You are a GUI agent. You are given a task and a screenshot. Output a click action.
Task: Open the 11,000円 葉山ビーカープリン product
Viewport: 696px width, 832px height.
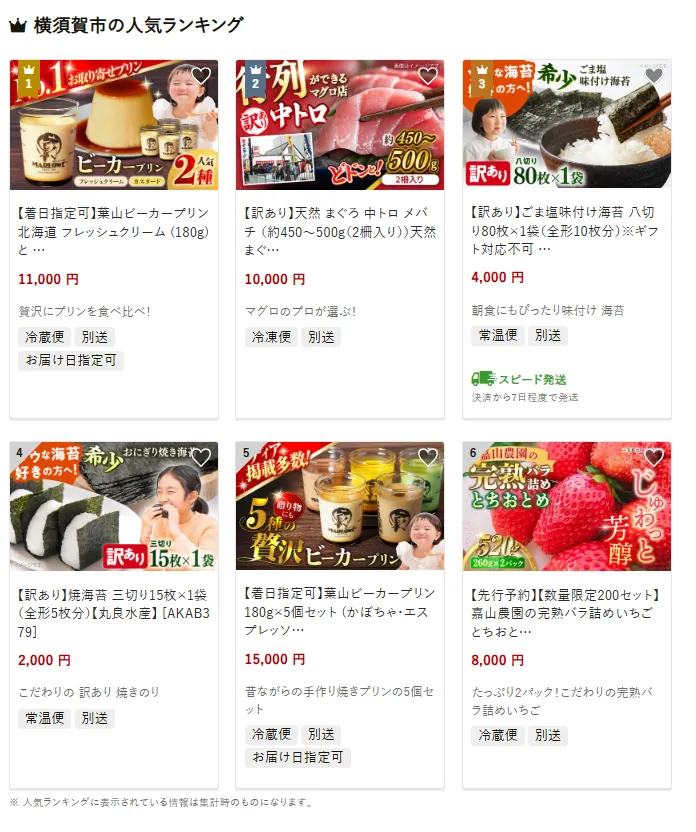tap(114, 231)
